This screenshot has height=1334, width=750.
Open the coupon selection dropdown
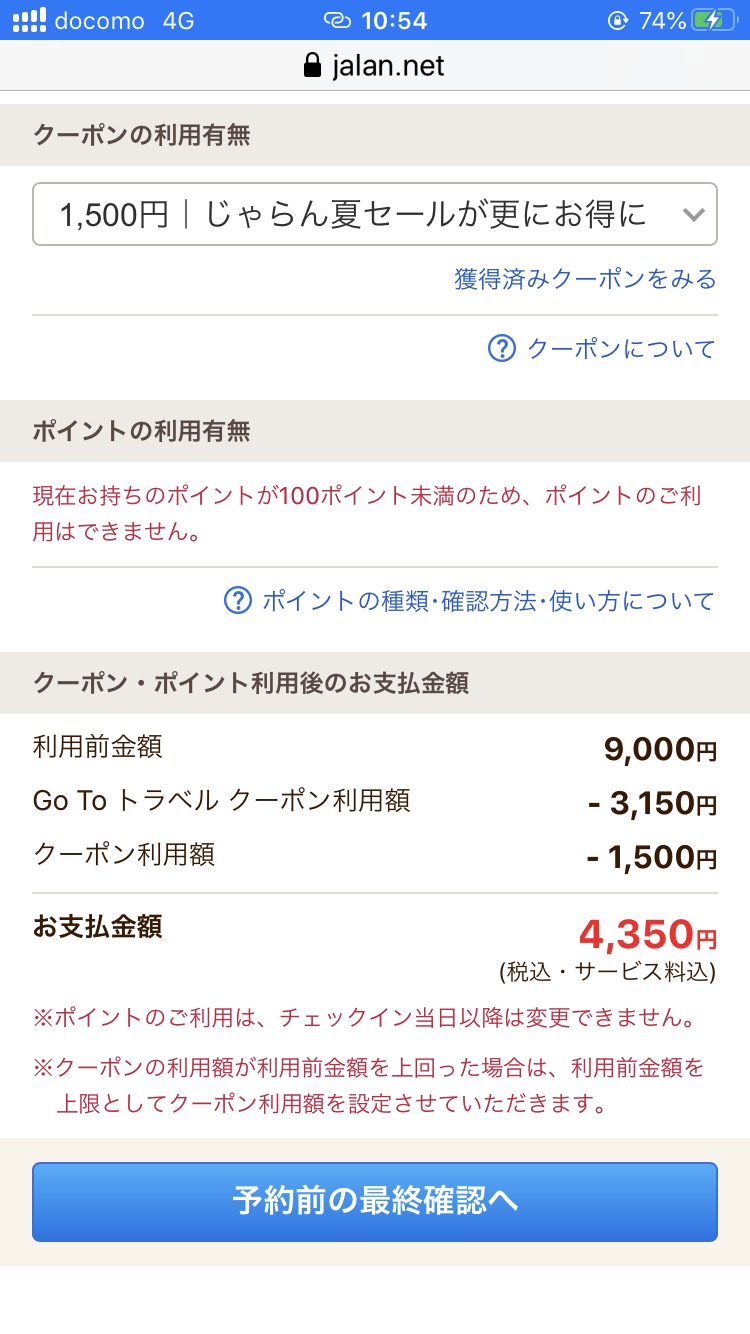[x=375, y=214]
